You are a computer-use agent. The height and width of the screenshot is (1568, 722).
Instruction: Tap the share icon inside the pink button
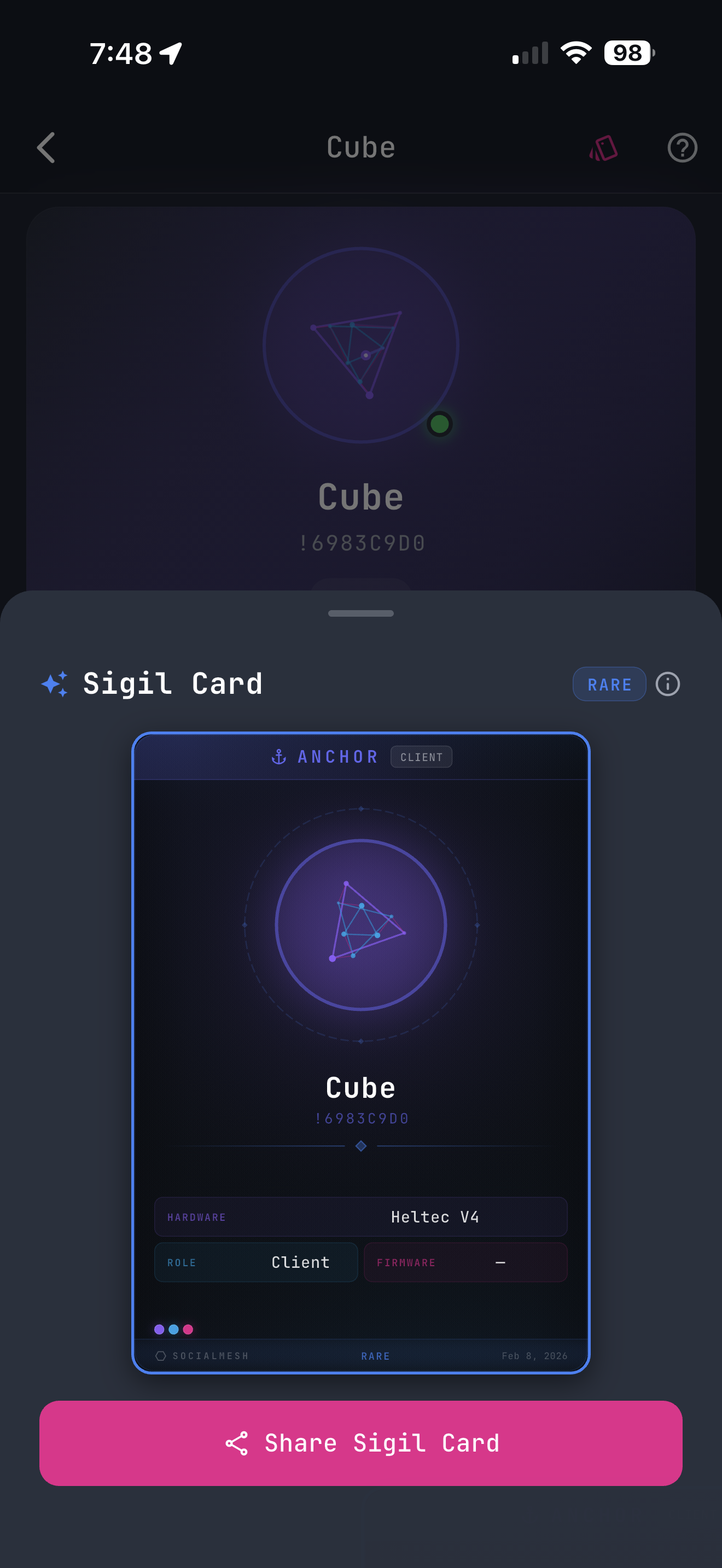[x=237, y=1443]
